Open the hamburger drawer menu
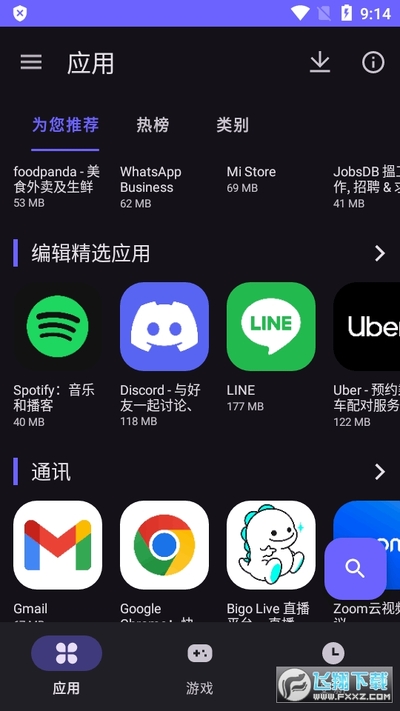 [31, 63]
